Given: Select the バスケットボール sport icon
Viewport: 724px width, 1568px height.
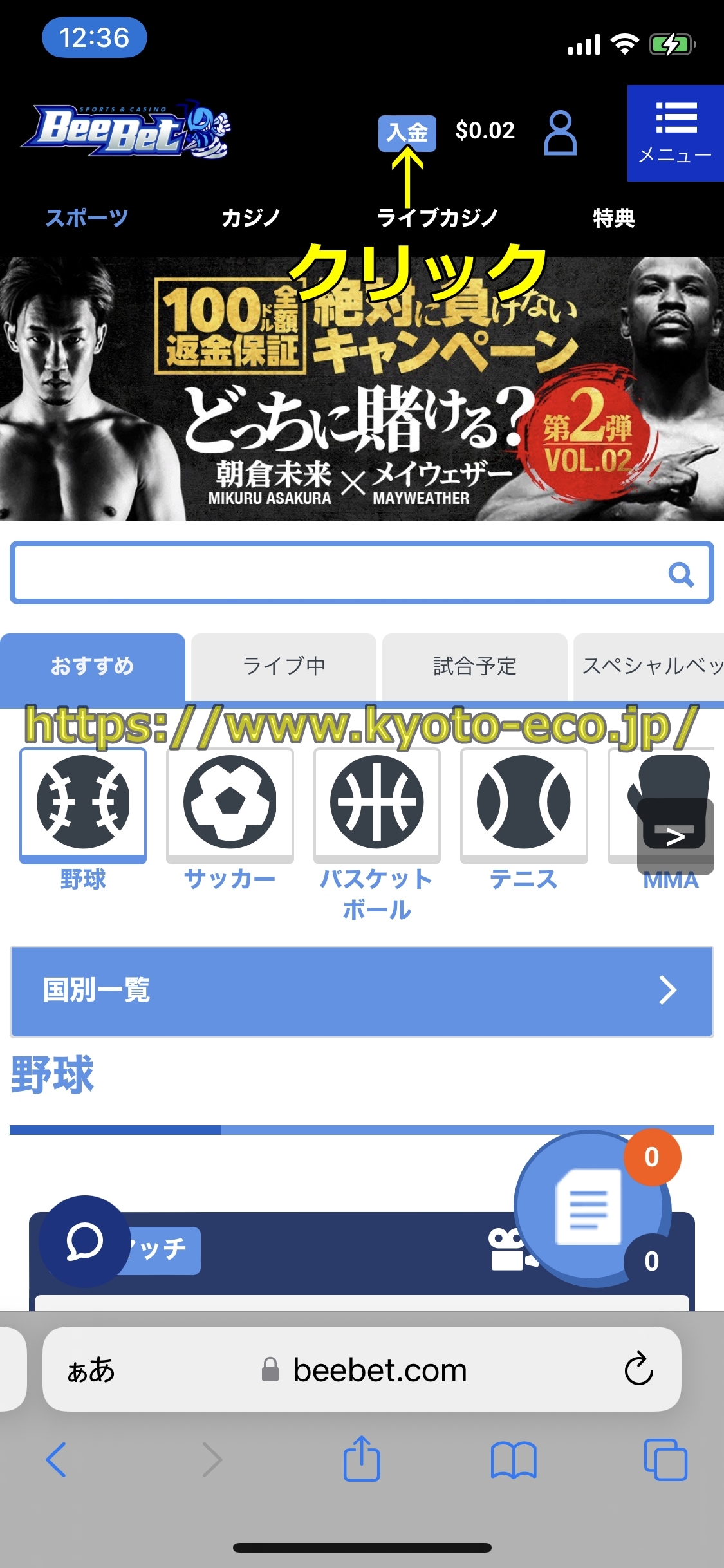Looking at the screenshot, I should click(x=376, y=803).
